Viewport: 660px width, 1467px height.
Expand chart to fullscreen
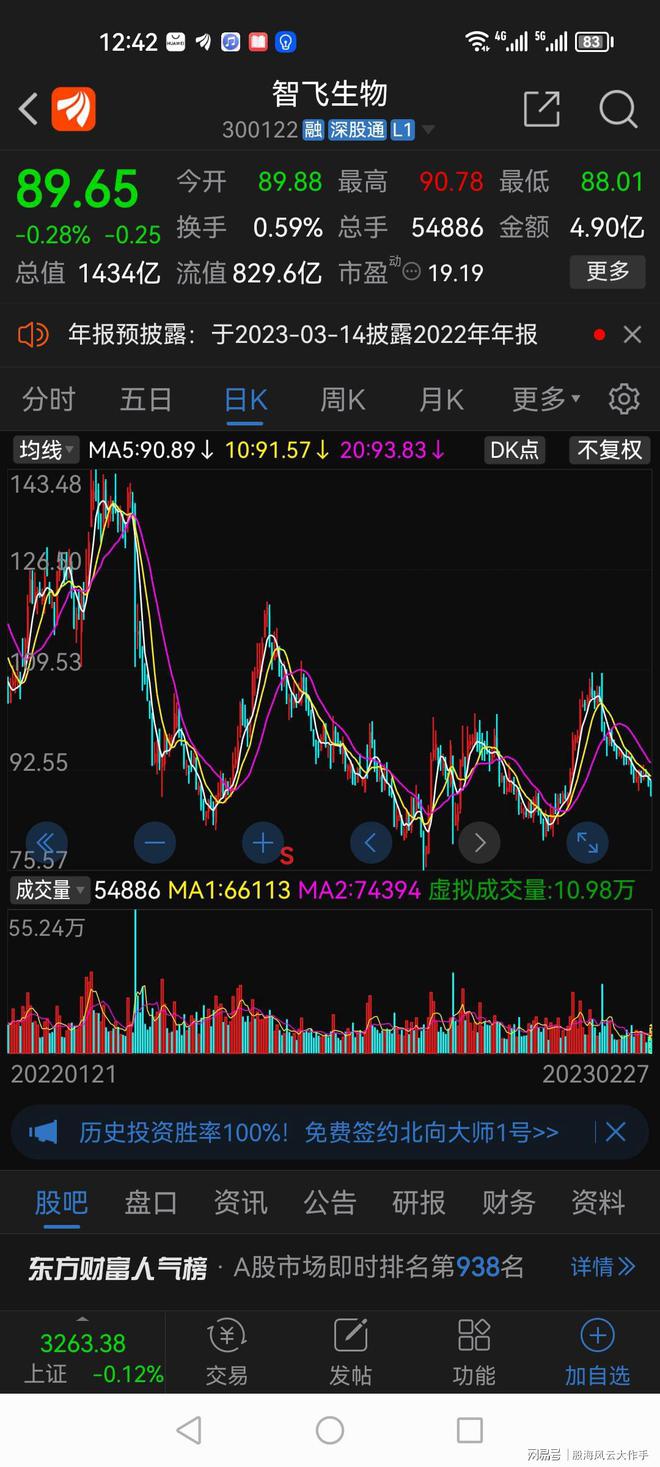(x=587, y=843)
